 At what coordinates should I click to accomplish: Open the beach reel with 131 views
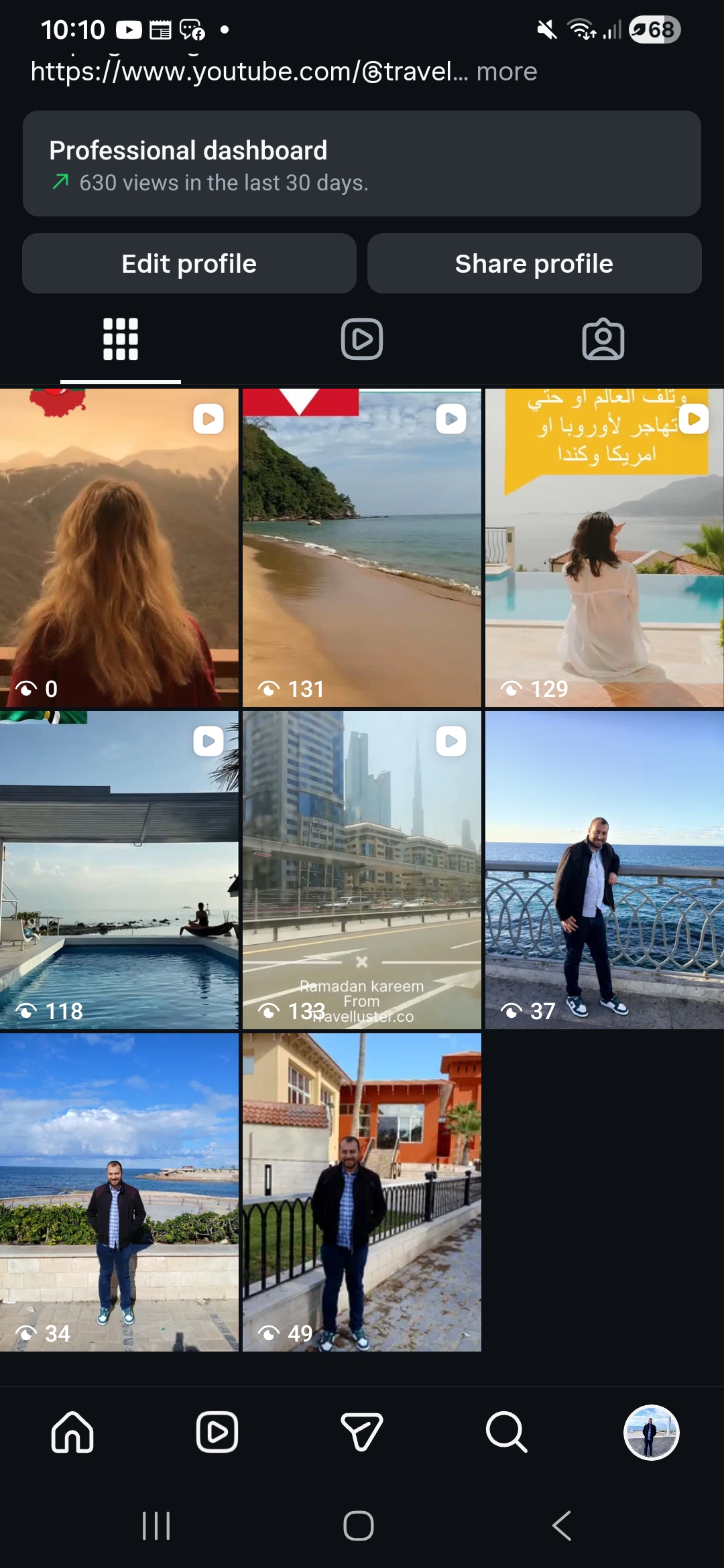point(362,547)
